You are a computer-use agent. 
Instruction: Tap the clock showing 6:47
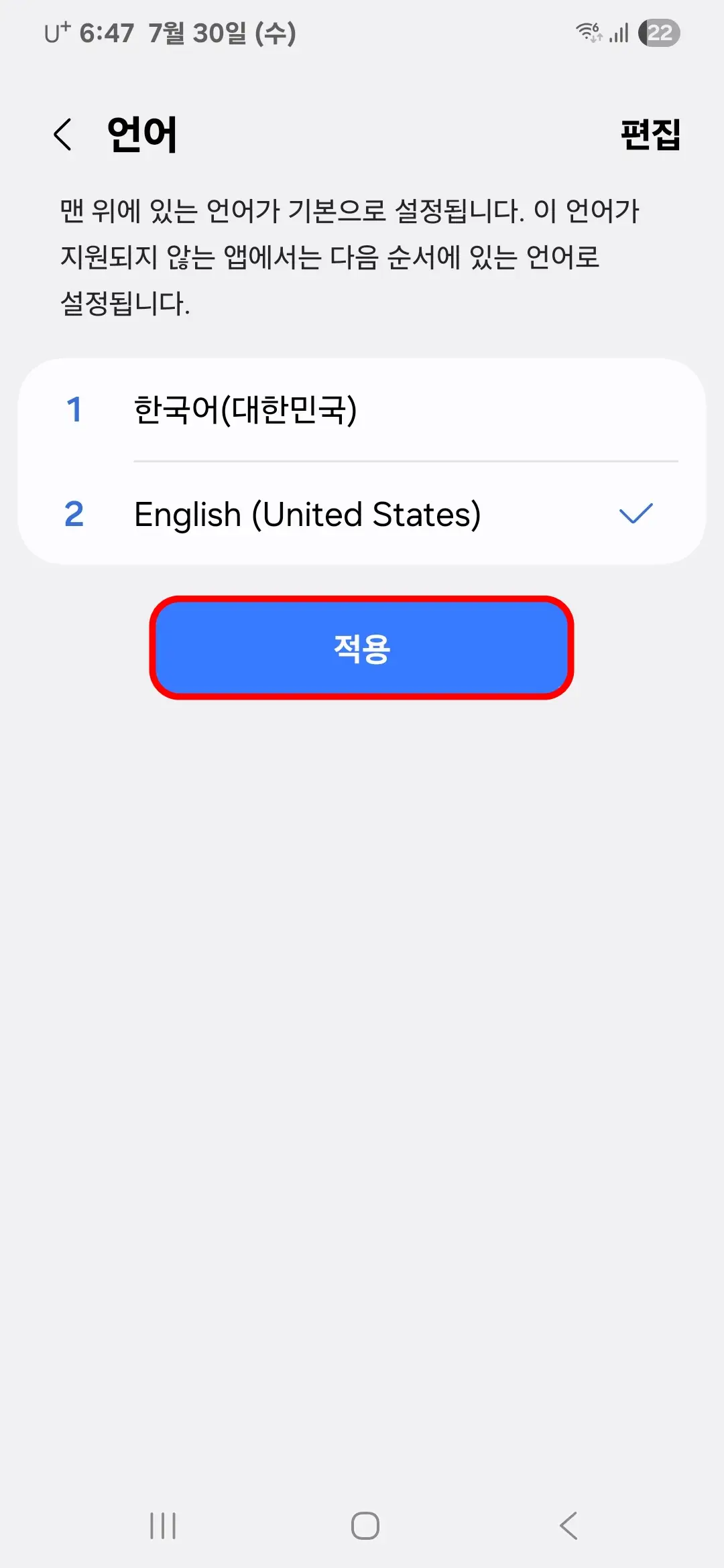(107, 32)
